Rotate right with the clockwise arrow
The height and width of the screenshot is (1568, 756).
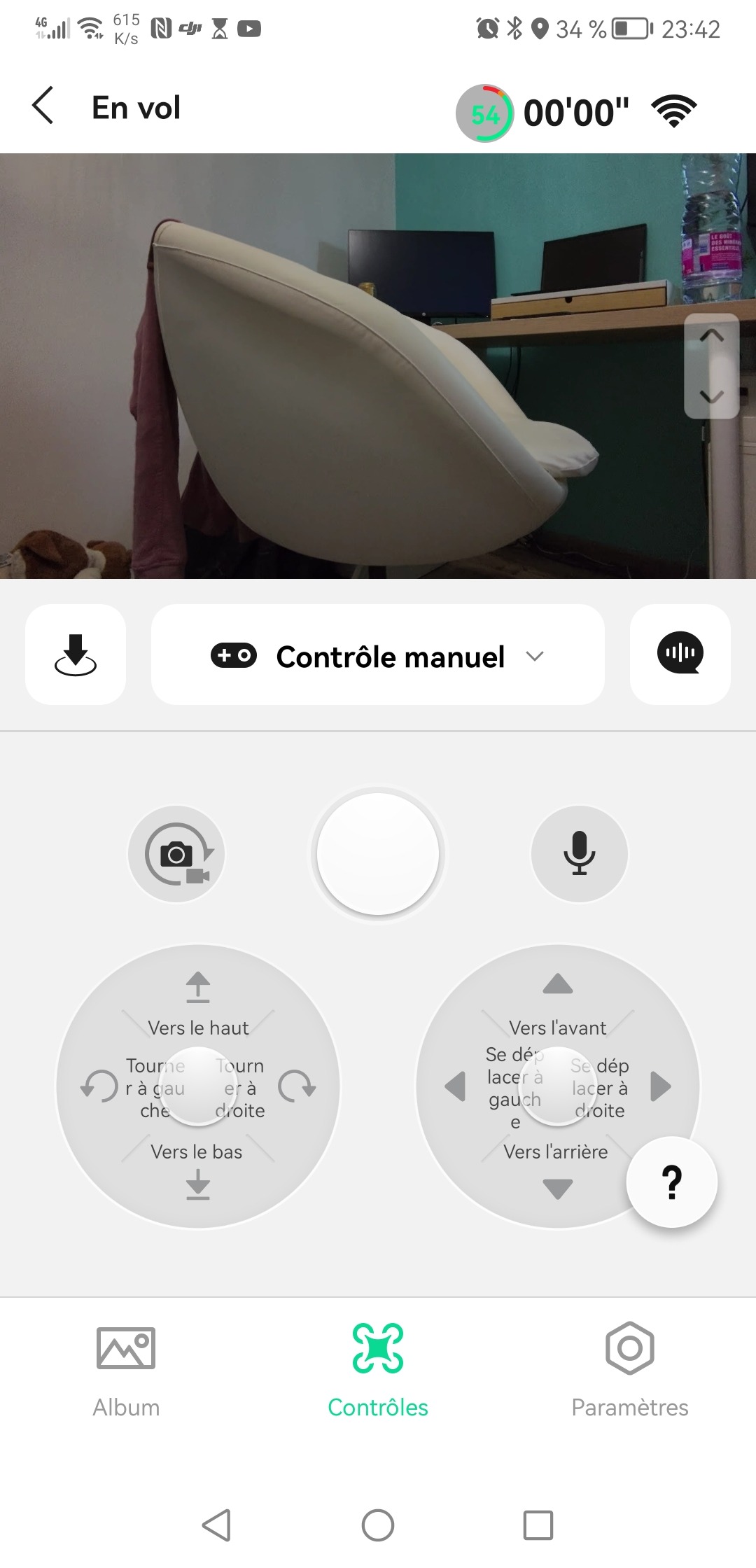[297, 1086]
